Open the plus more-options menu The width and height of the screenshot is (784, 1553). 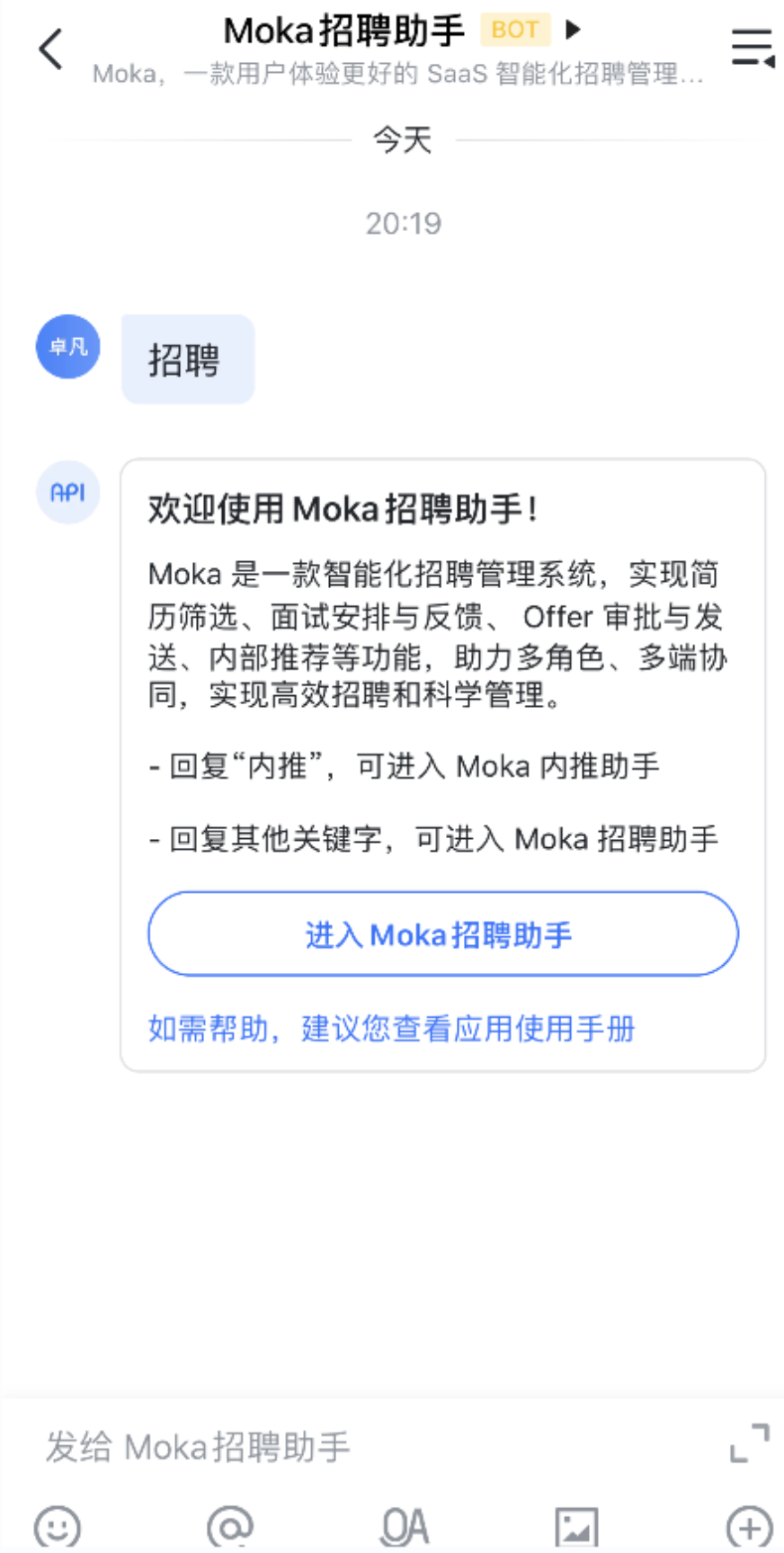(749, 1527)
